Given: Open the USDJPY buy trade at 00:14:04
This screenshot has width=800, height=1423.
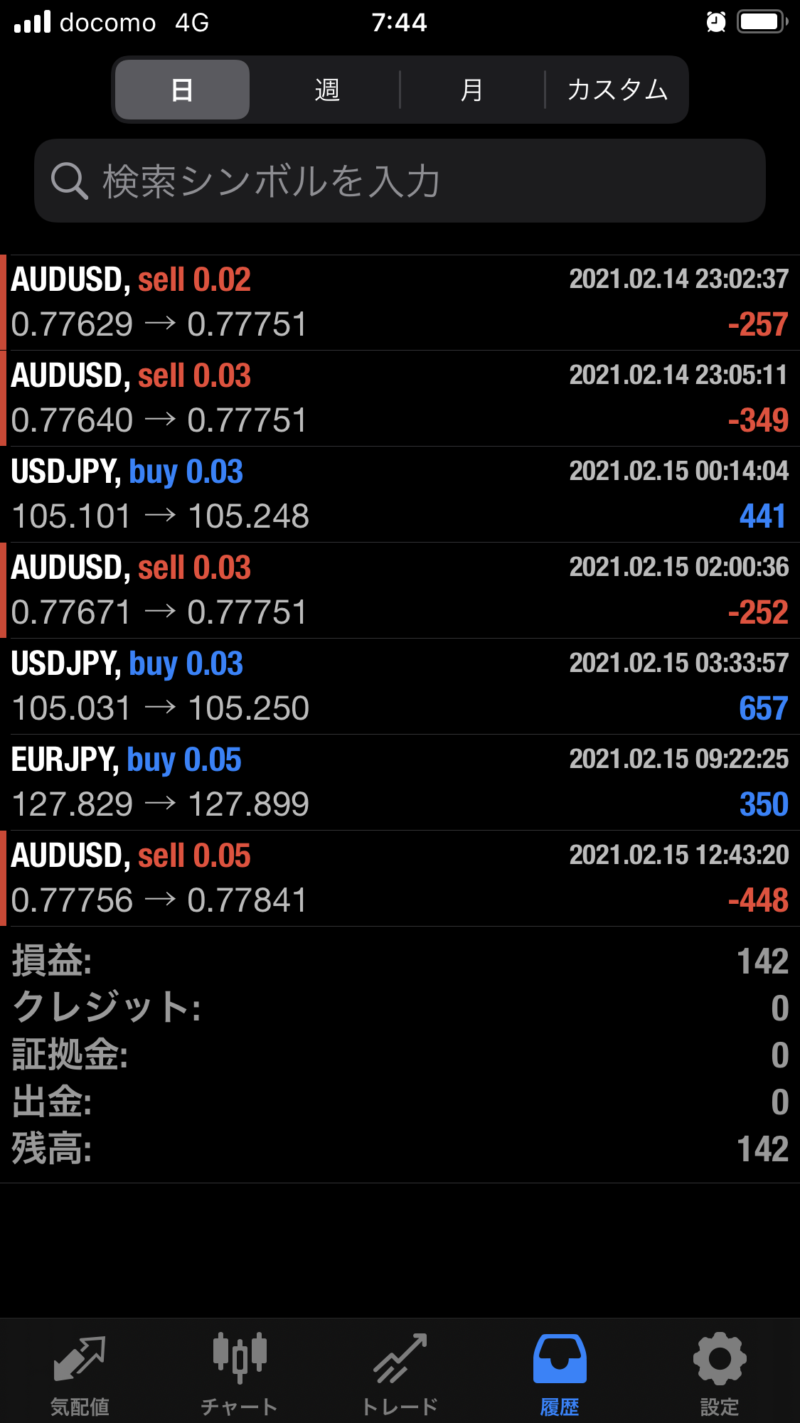Looking at the screenshot, I should pos(400,495).
